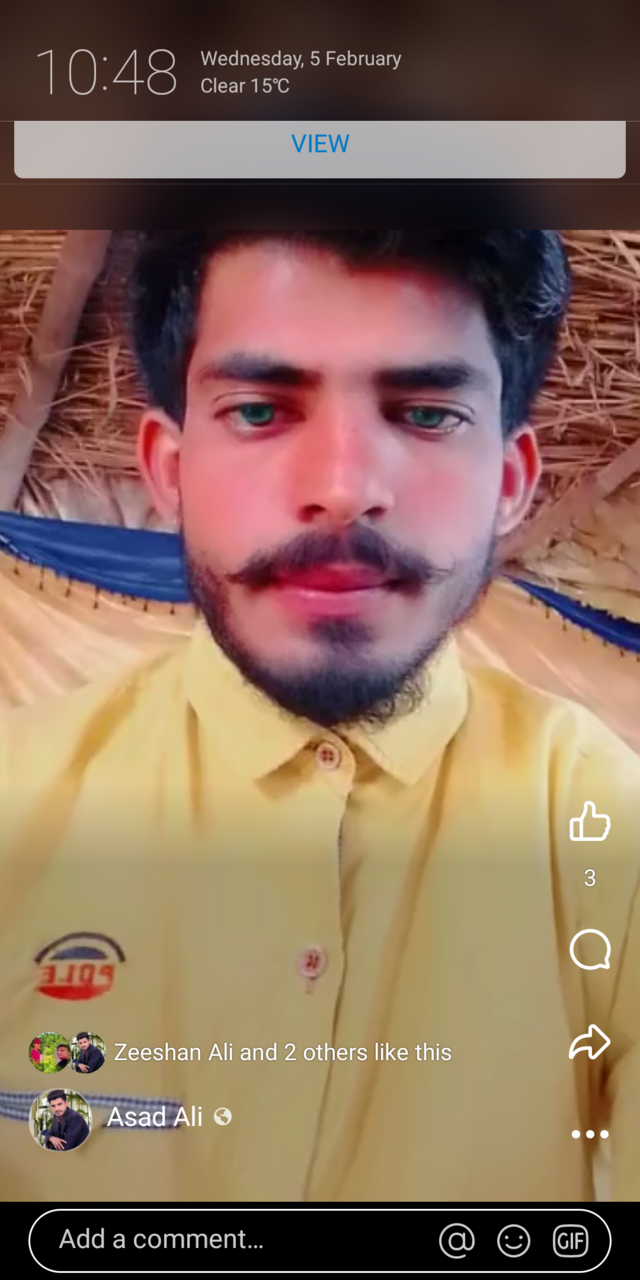Open Asad Ali's profile
The image size is (640, 1280).
[154, 1117]
